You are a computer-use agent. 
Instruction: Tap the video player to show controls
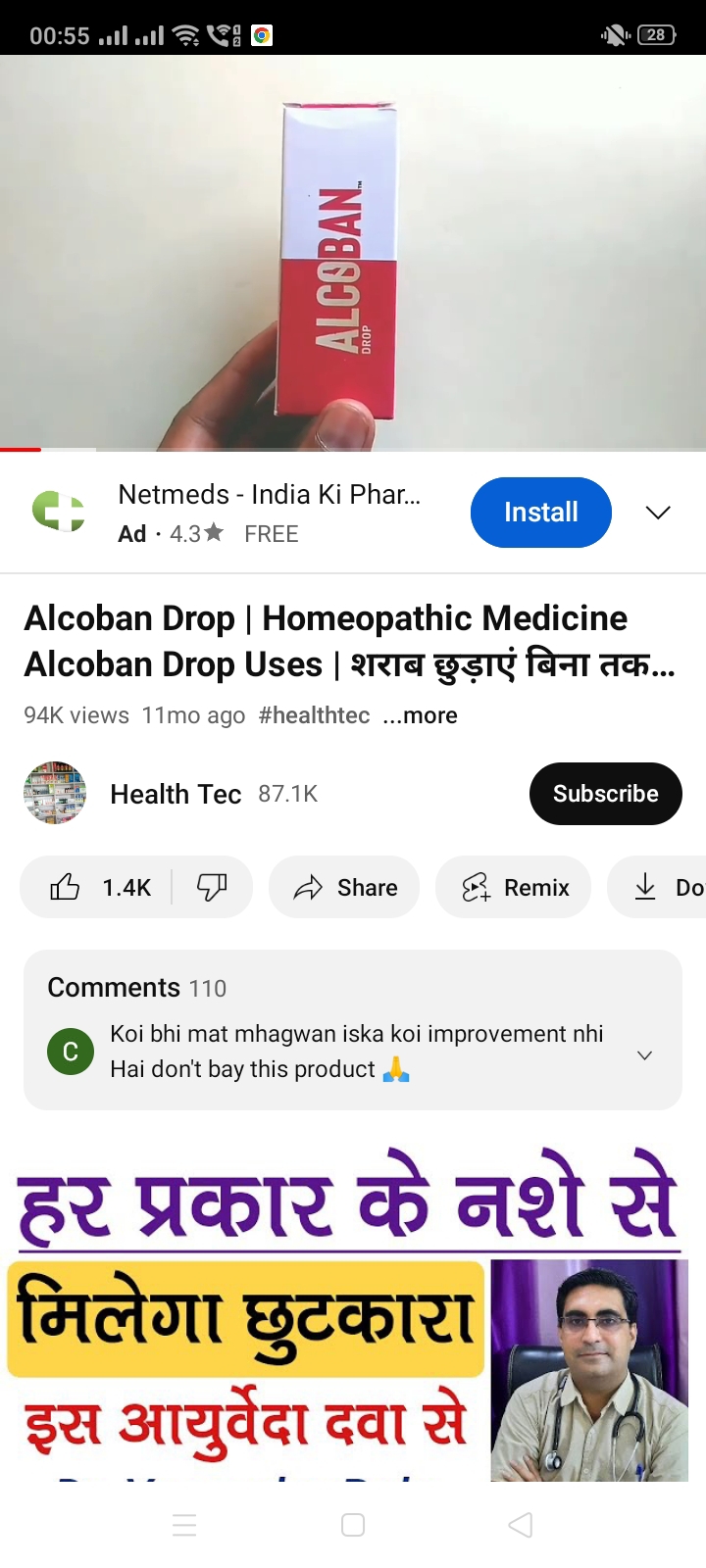click(x=353, y=252)
